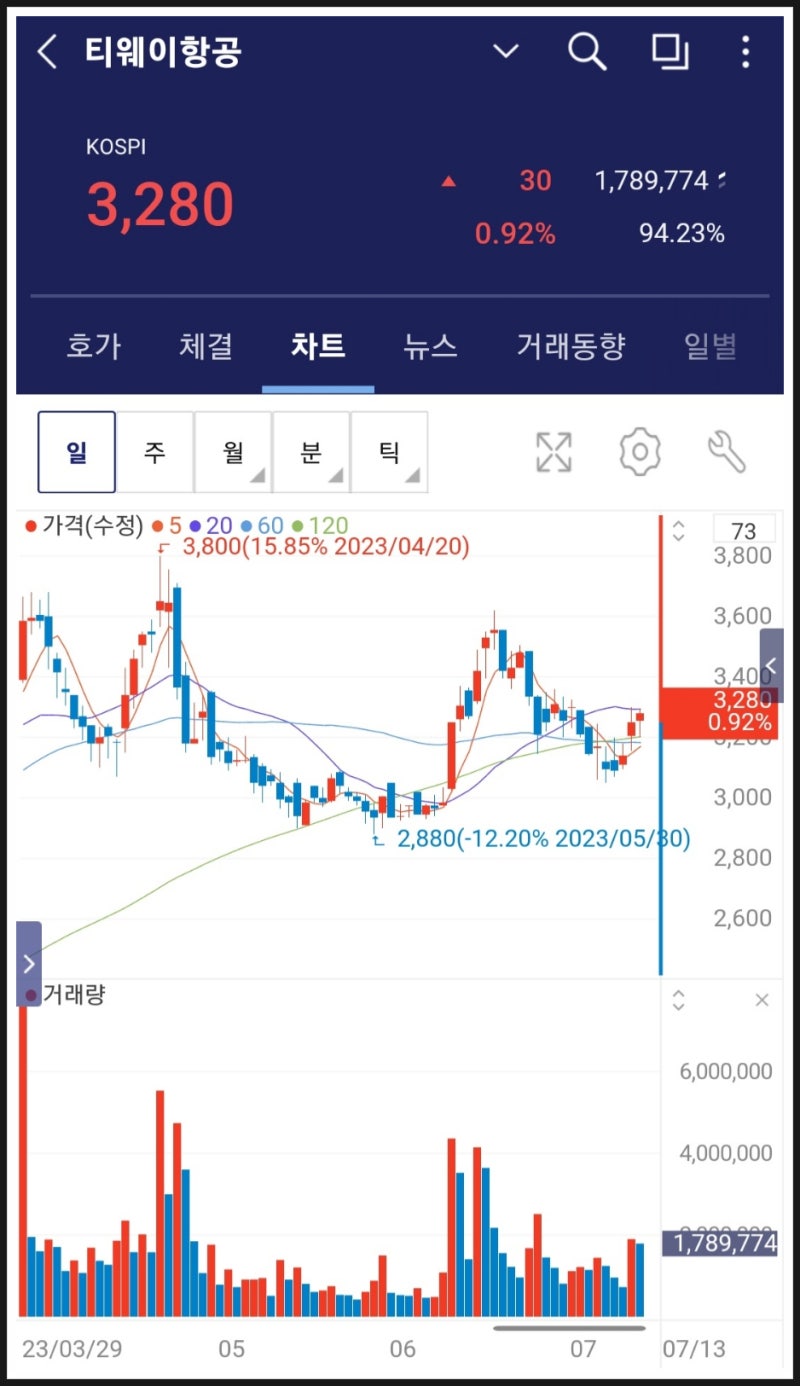The width and height of the screenshot is (800, 1386).
Task: Open the chart settings gear
Action: pyautogui.click(x=640, y=452)
